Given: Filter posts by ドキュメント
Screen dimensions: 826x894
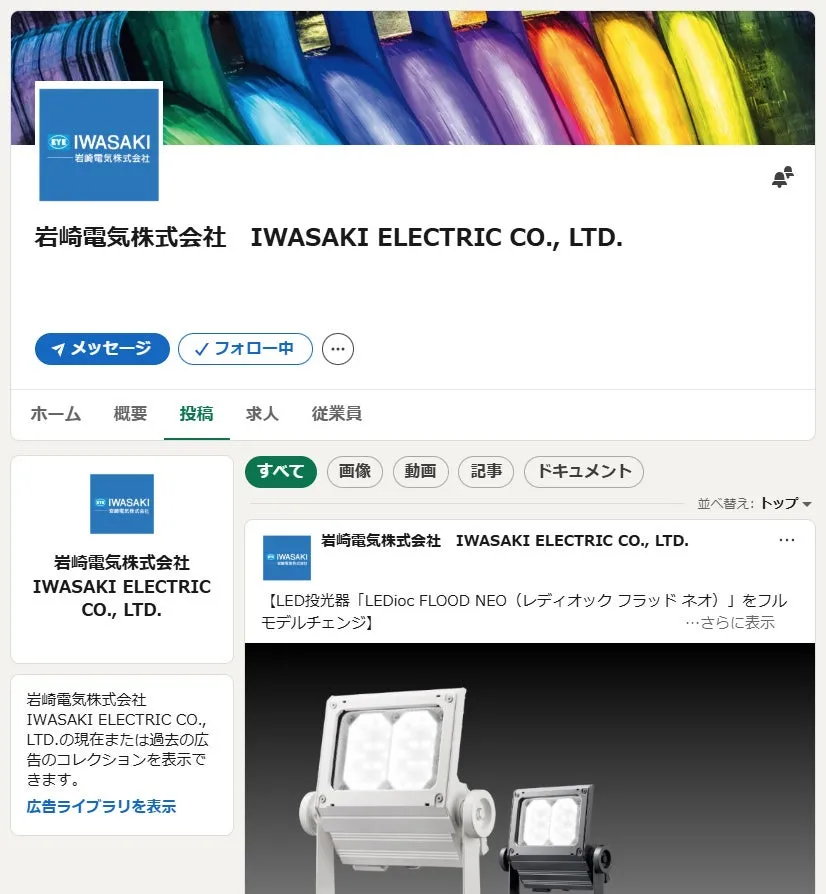Looking at the screenshot, I should point(584,472).
